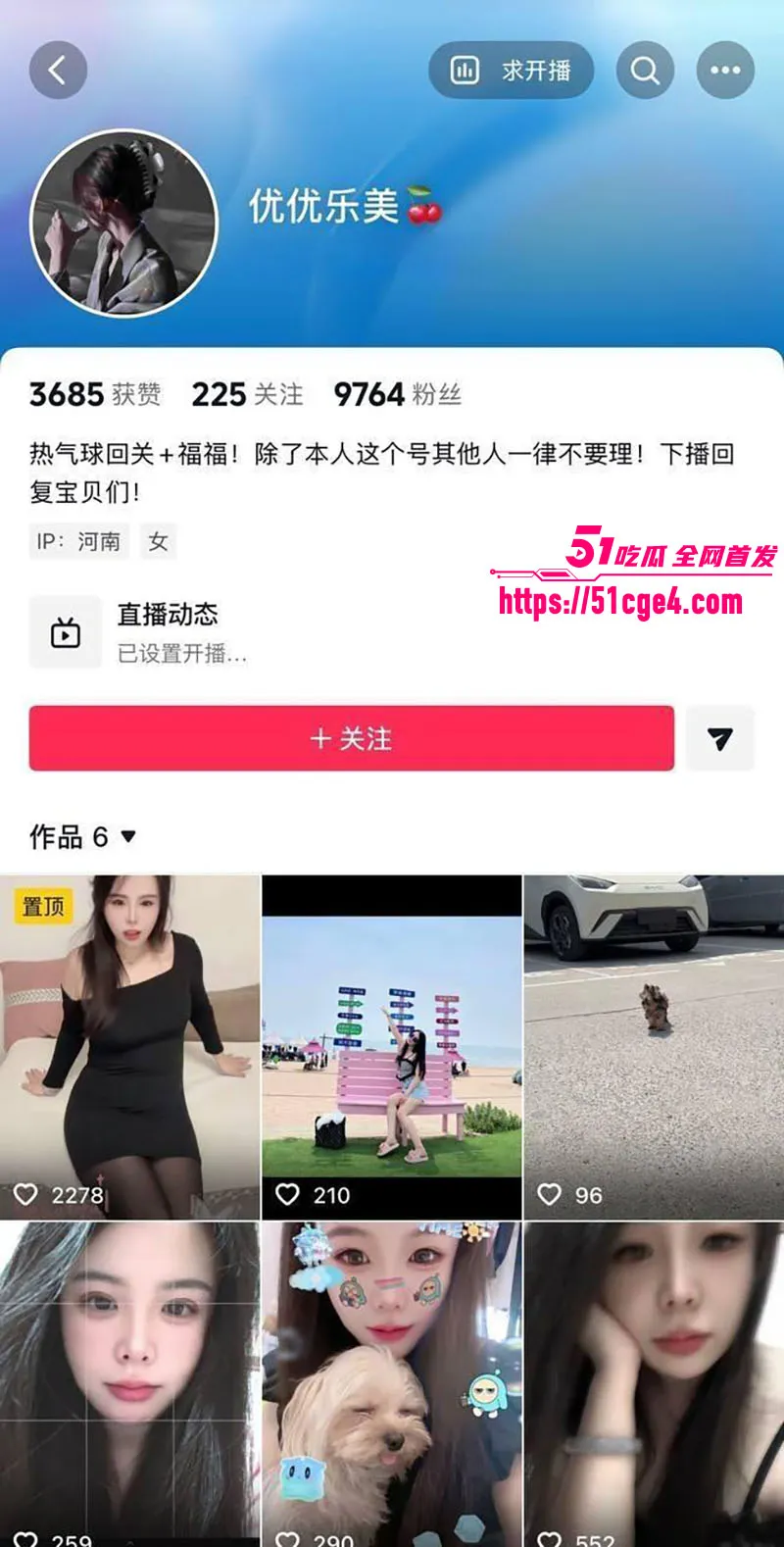Send a message via the paper-plane icon

pos(720,738)
